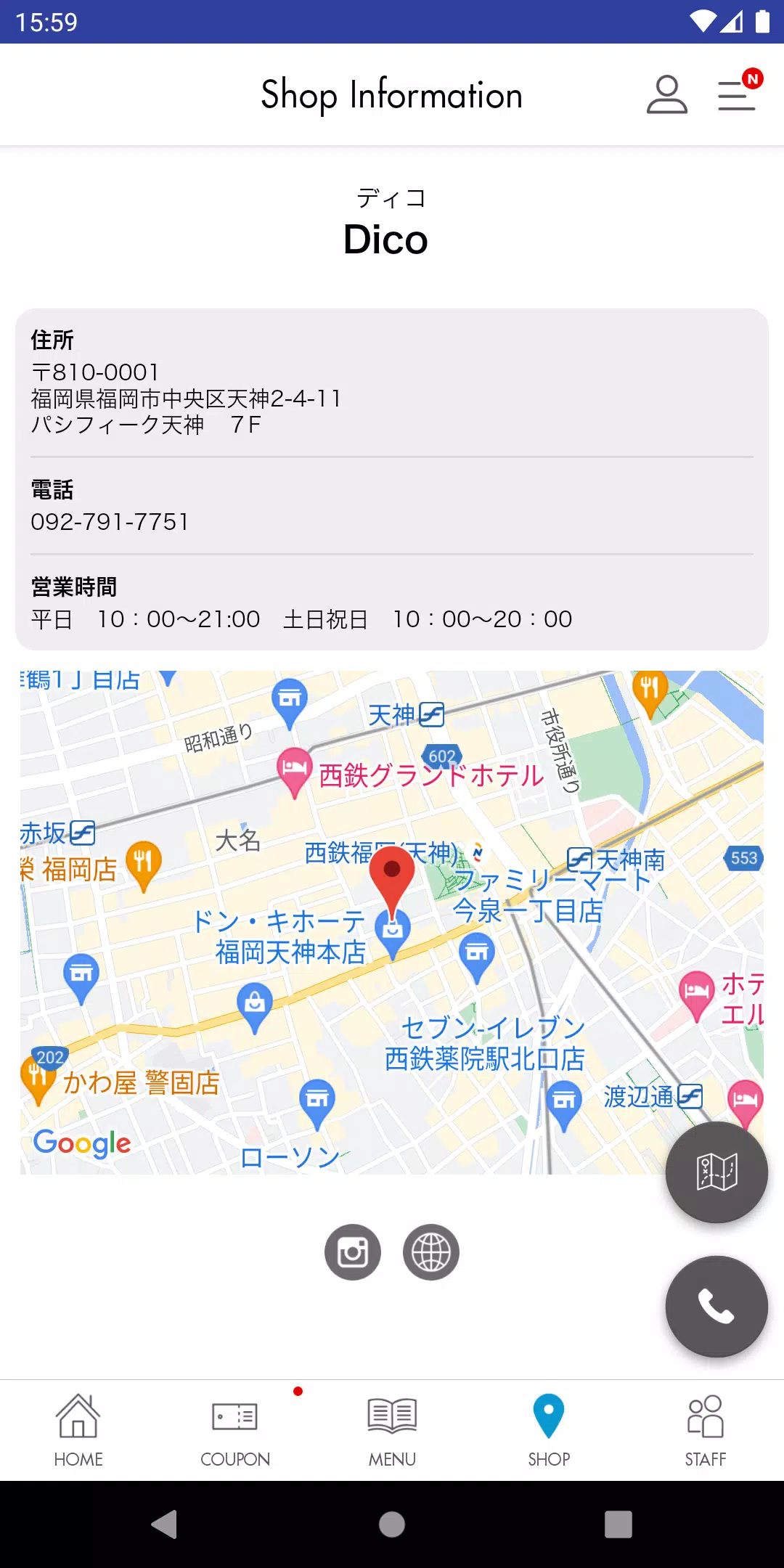
Task: Call the number 092-791-7751
Action: tap(110, 520)
